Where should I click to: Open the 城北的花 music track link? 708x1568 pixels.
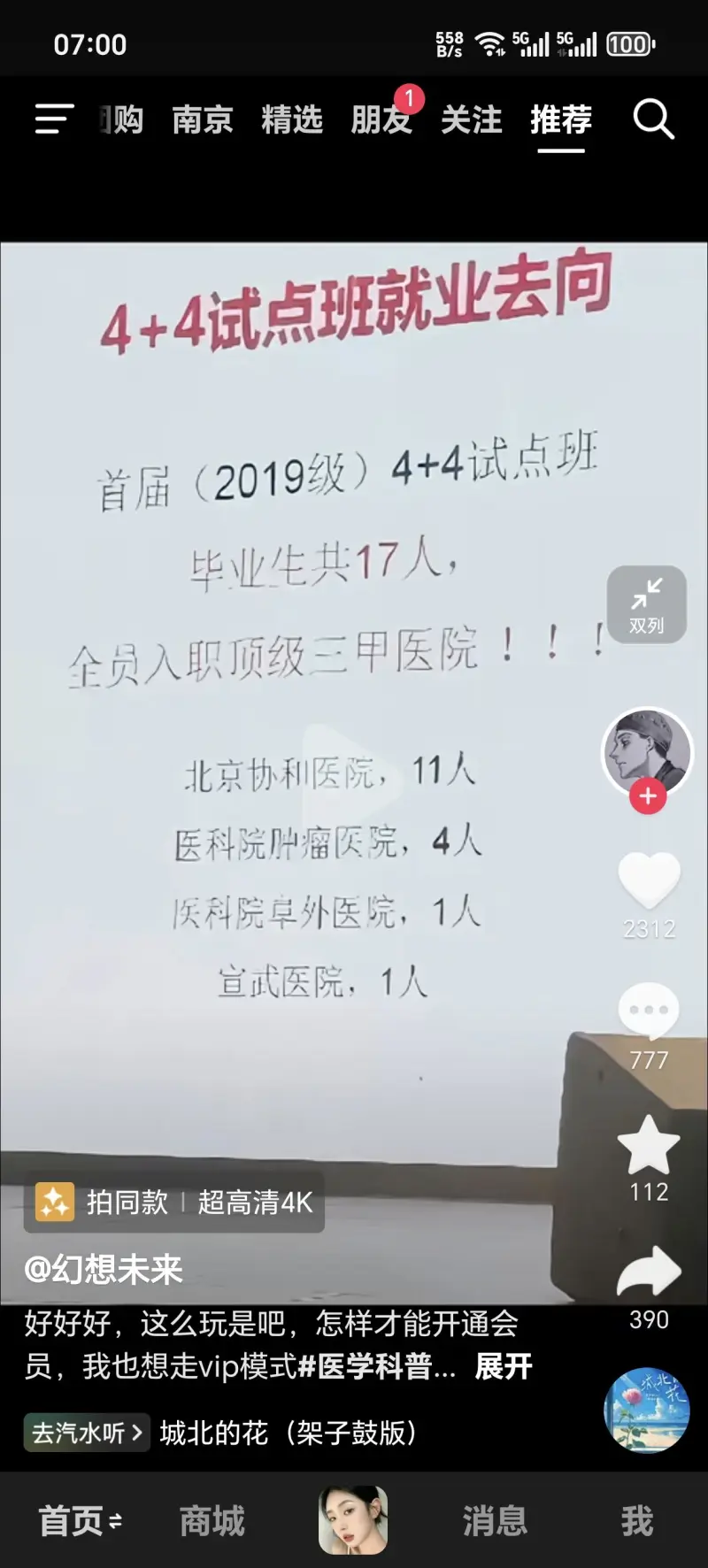(x=288, y=1433)
